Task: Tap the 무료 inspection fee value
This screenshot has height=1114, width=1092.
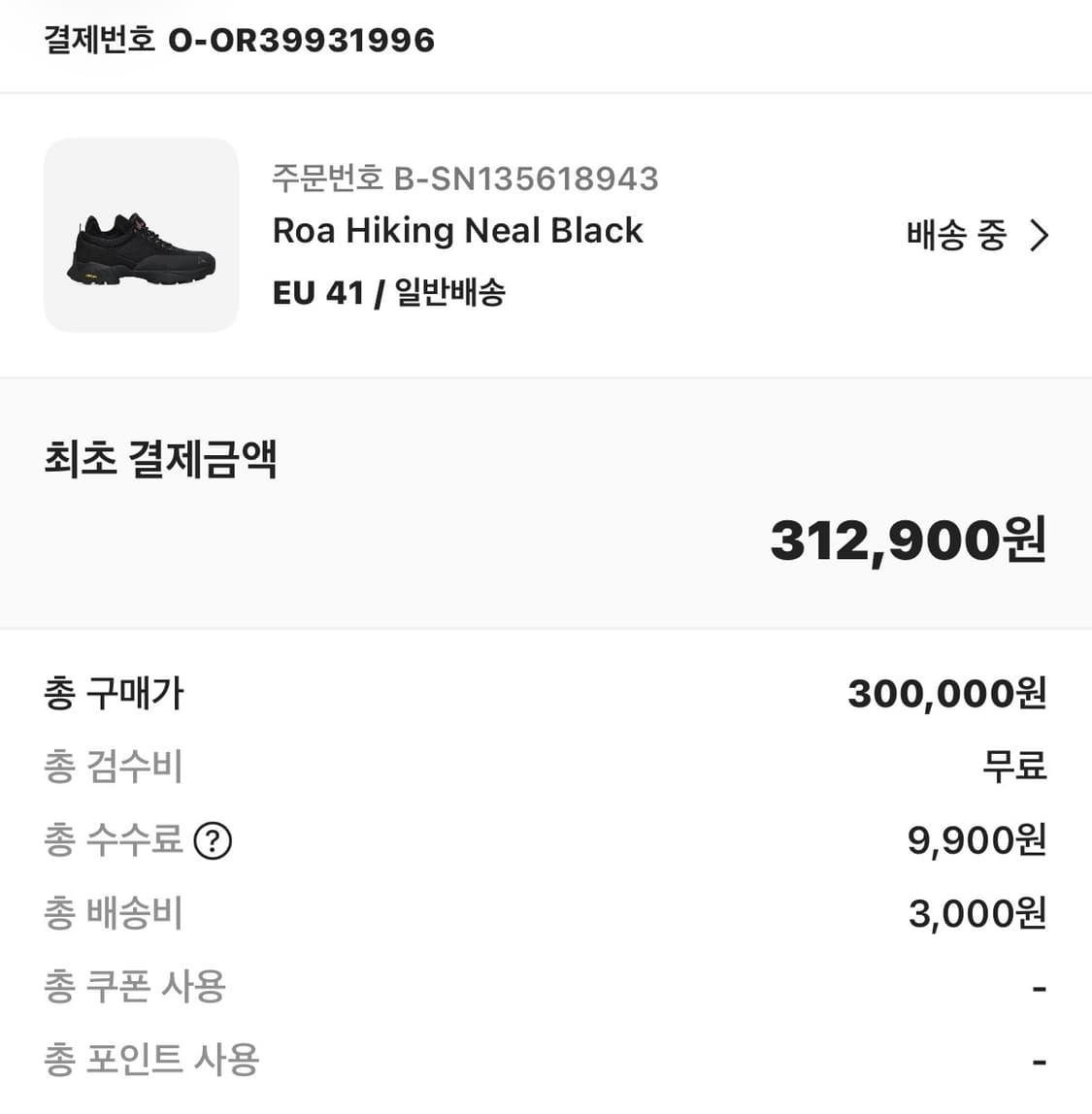Action: tap(1015, 767)
